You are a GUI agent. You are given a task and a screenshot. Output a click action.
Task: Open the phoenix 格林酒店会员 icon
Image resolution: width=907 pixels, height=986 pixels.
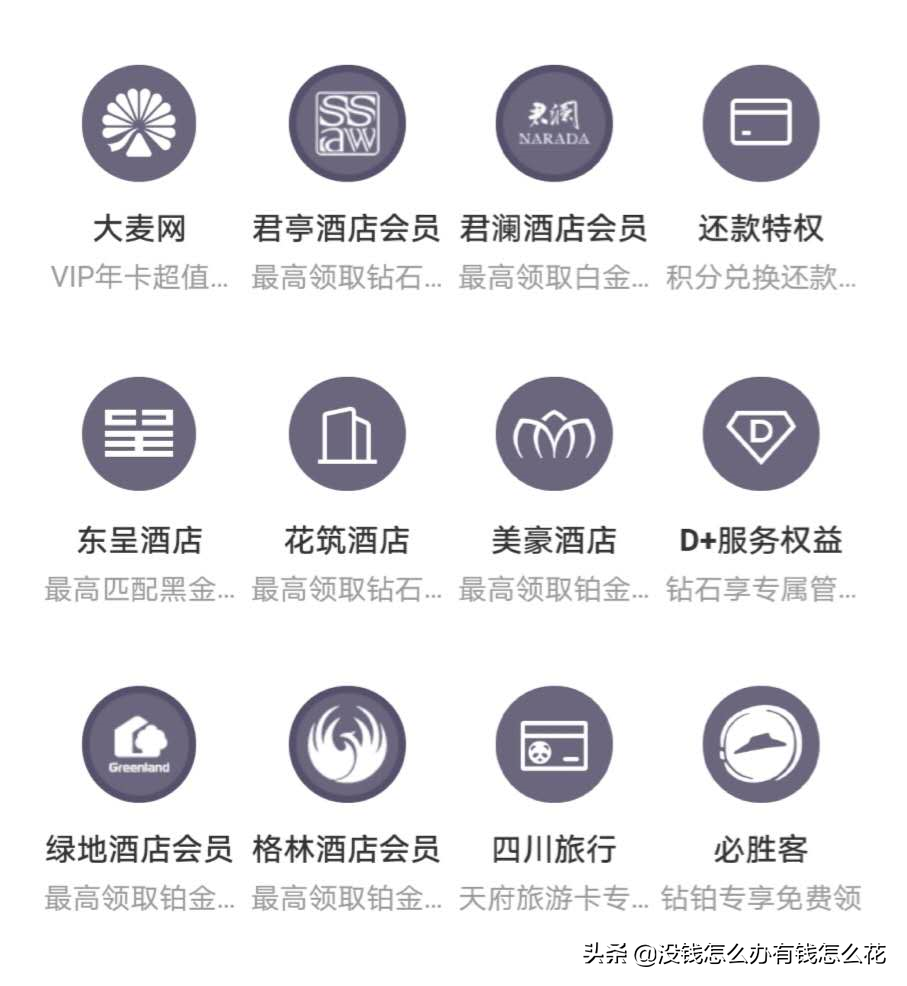coord(346,744)
